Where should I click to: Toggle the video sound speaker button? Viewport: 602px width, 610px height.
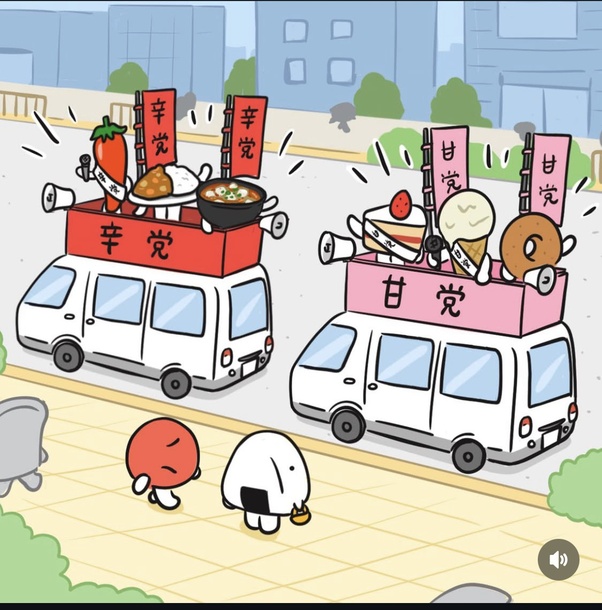point(559,560)
